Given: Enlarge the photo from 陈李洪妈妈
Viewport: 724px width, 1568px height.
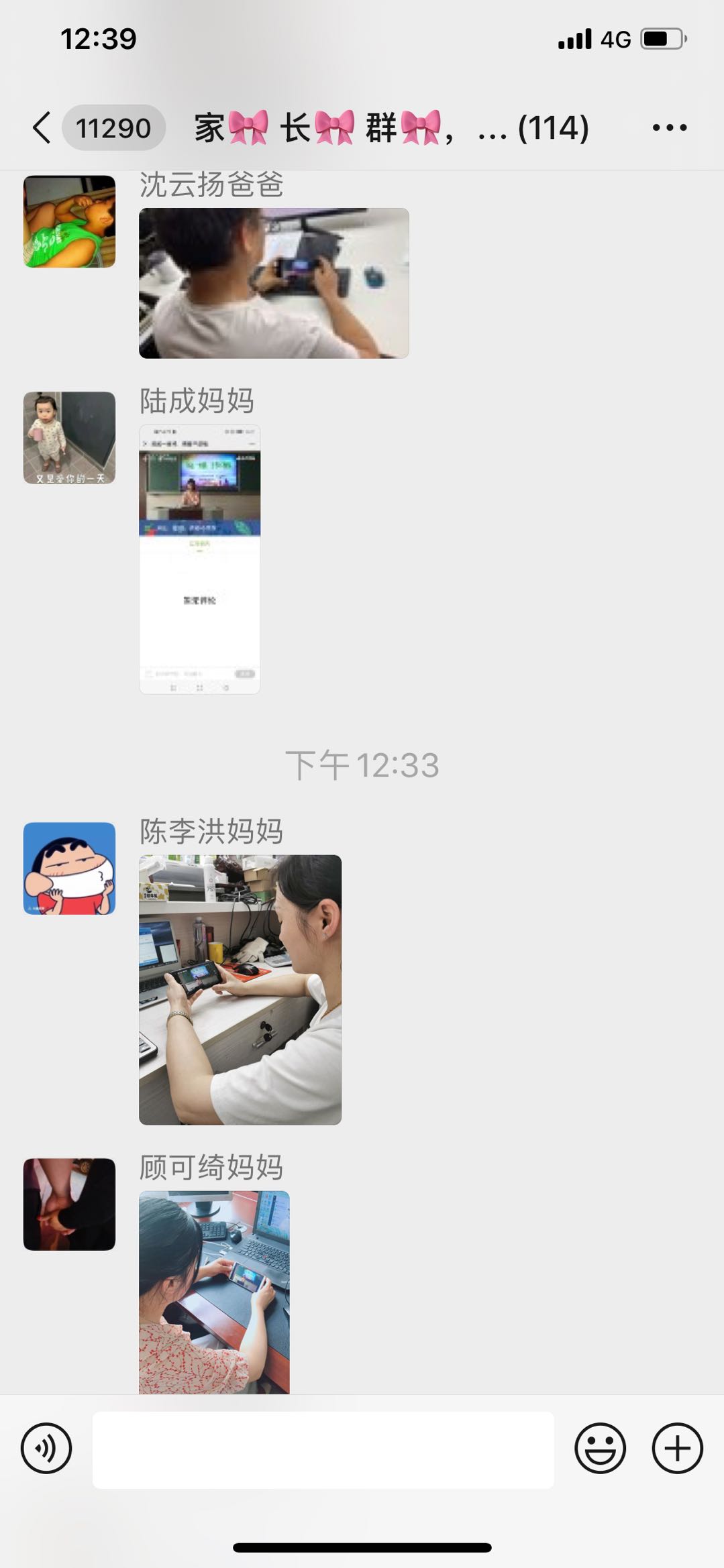Looking at the screenshot, I should click(240, 989).
